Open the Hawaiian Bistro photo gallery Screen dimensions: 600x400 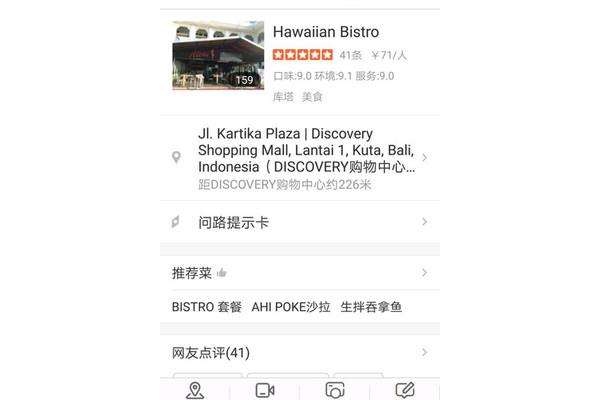pyautogui.click(x=218, y=56)
